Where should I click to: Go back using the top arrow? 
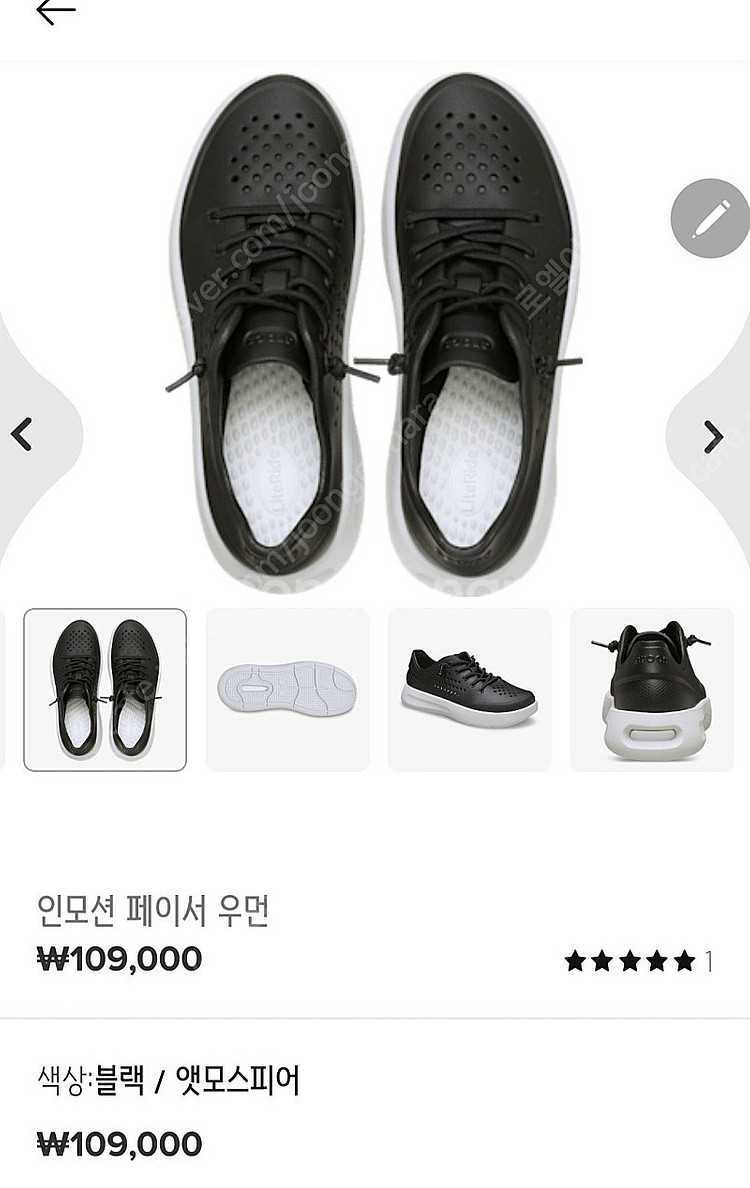(x=56, y=12)
